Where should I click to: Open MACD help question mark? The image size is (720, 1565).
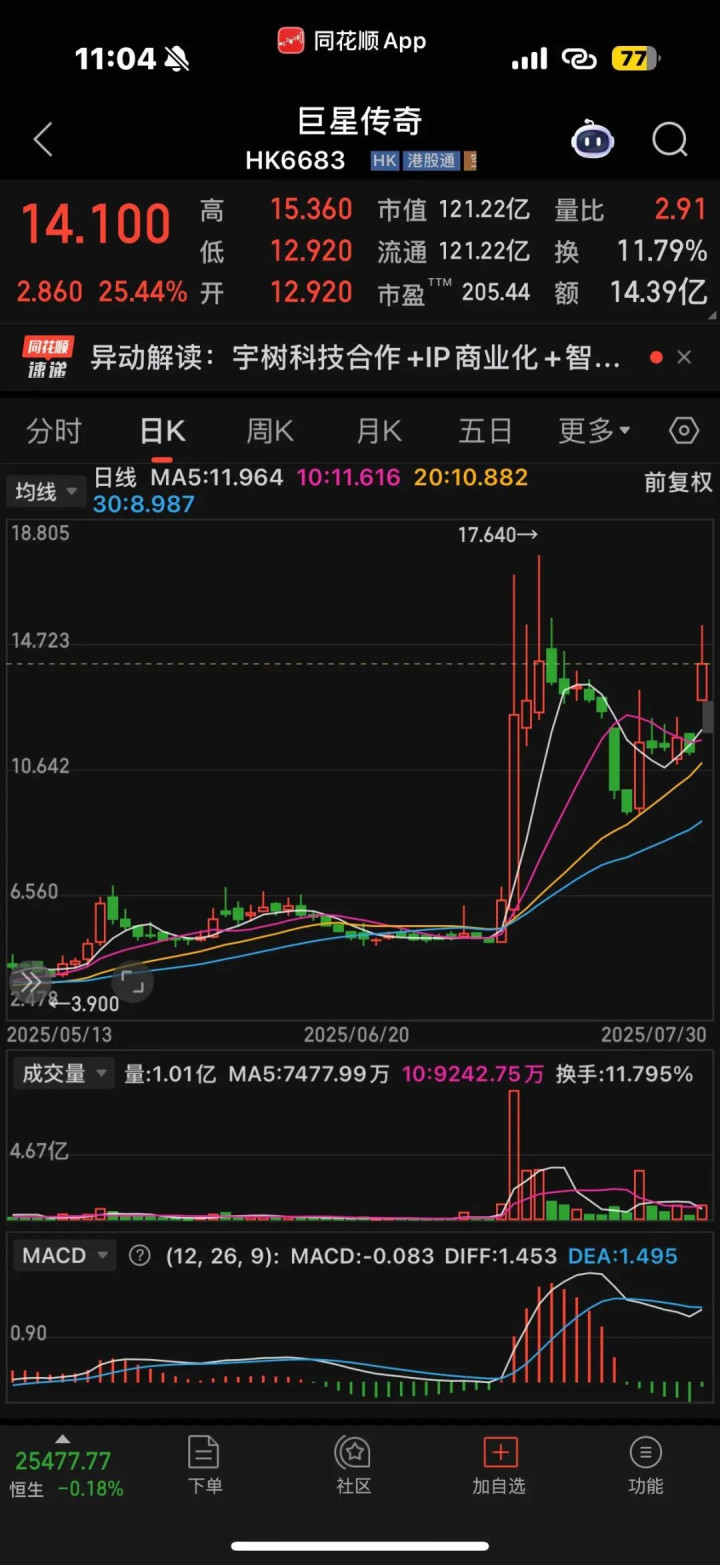click(140, 1255)
